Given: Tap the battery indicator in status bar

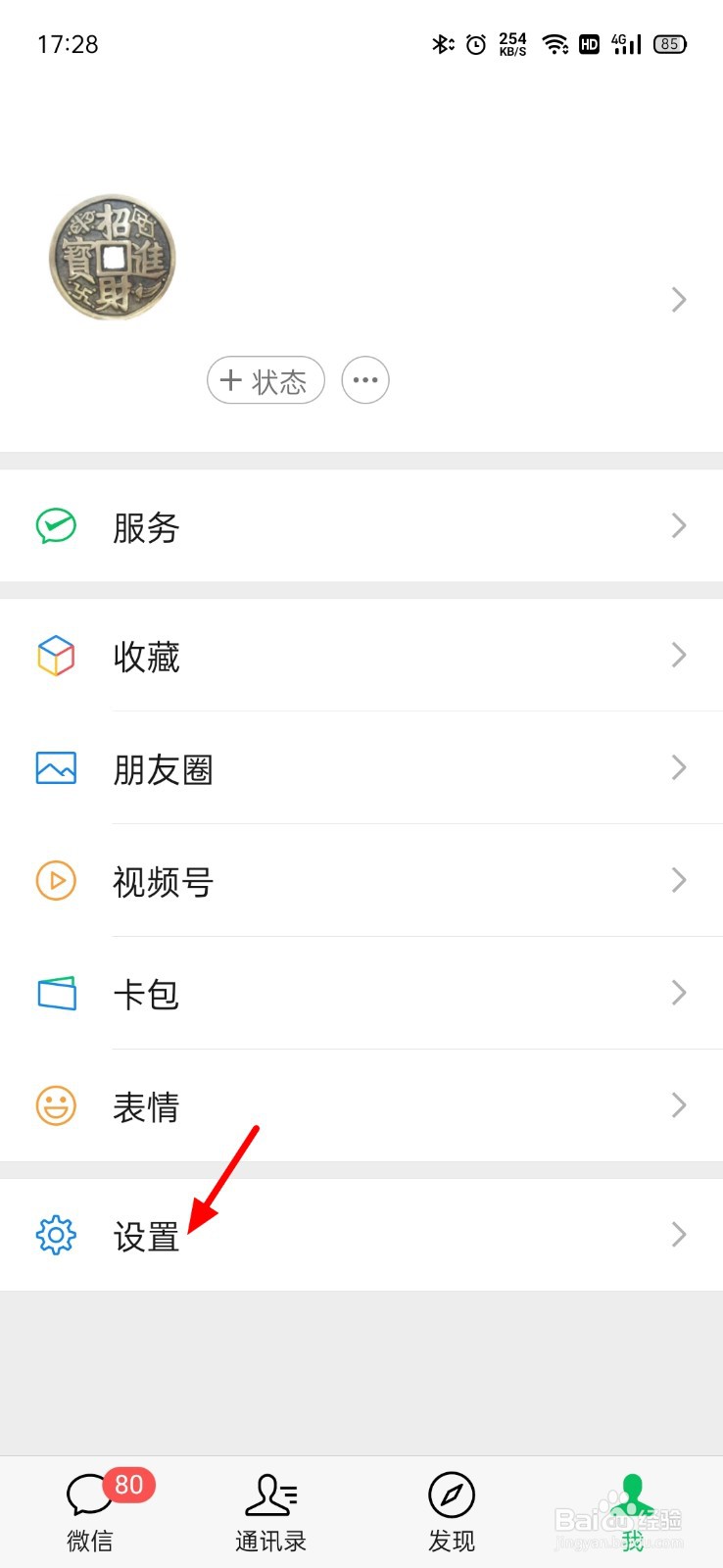Looking at the screenshot, I should pyautogui.click(x=669, y=44).
